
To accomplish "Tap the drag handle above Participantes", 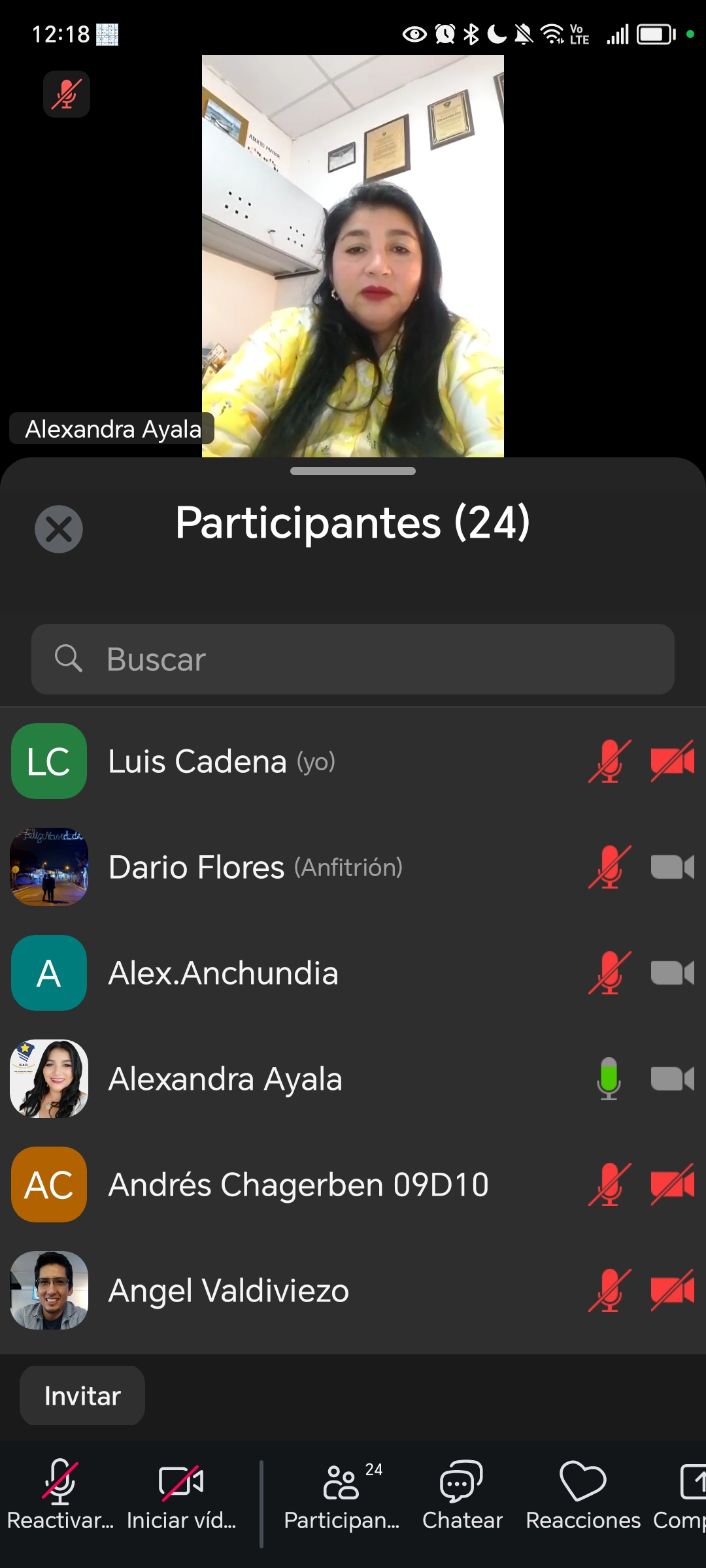I will tap(353, 471).
